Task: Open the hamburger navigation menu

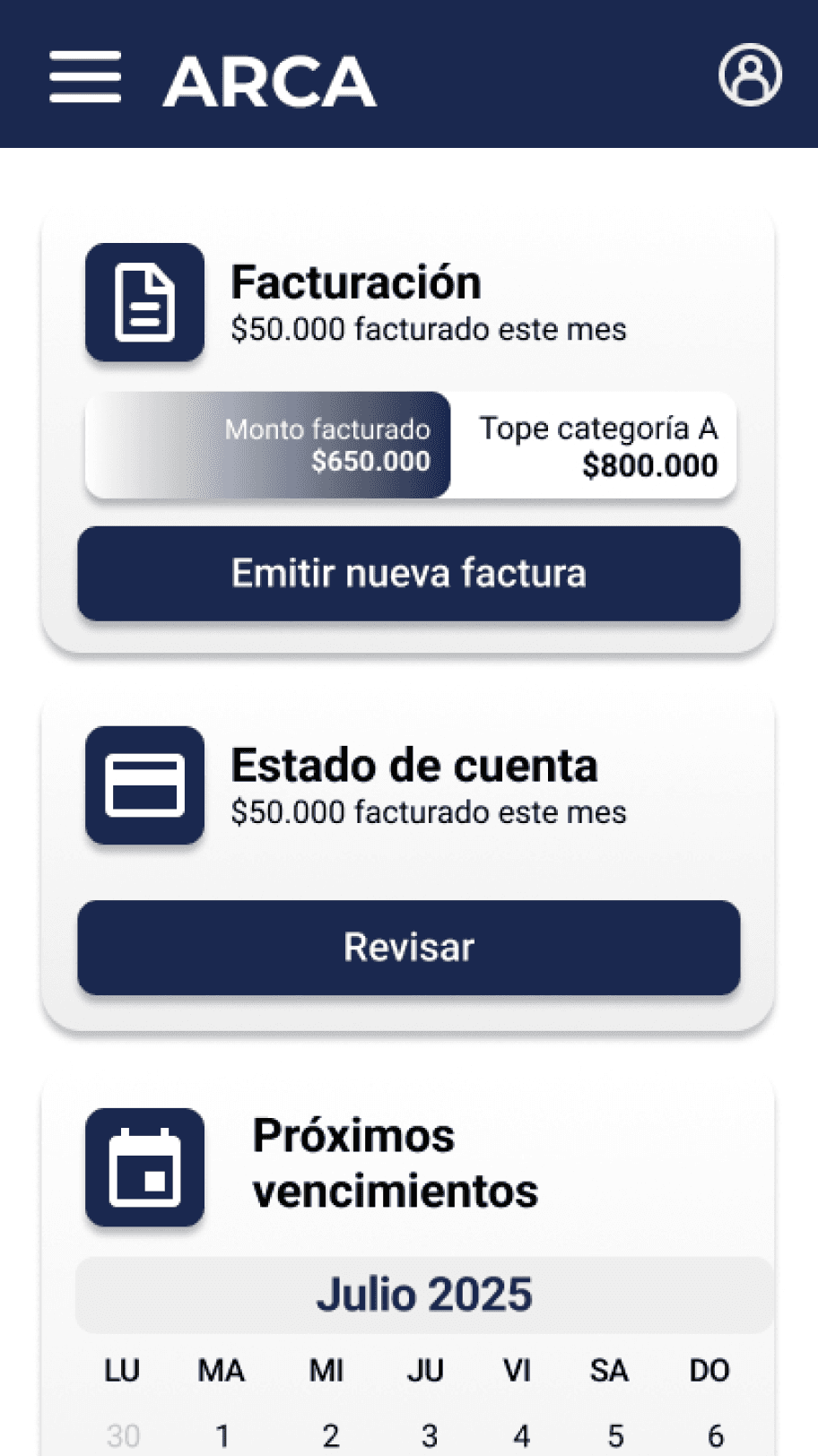Action: click(85, 77)
